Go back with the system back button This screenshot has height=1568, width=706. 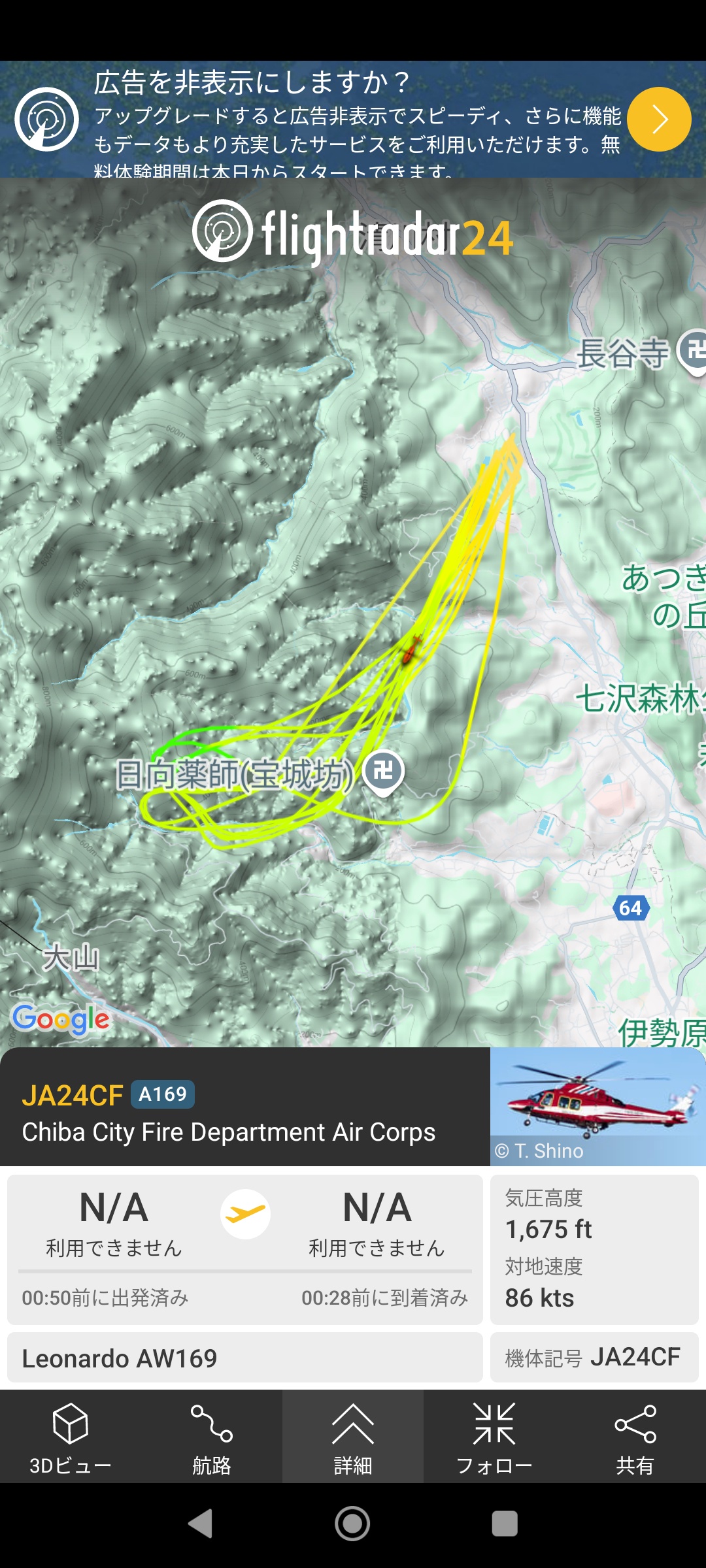(x=201, y=1524)
